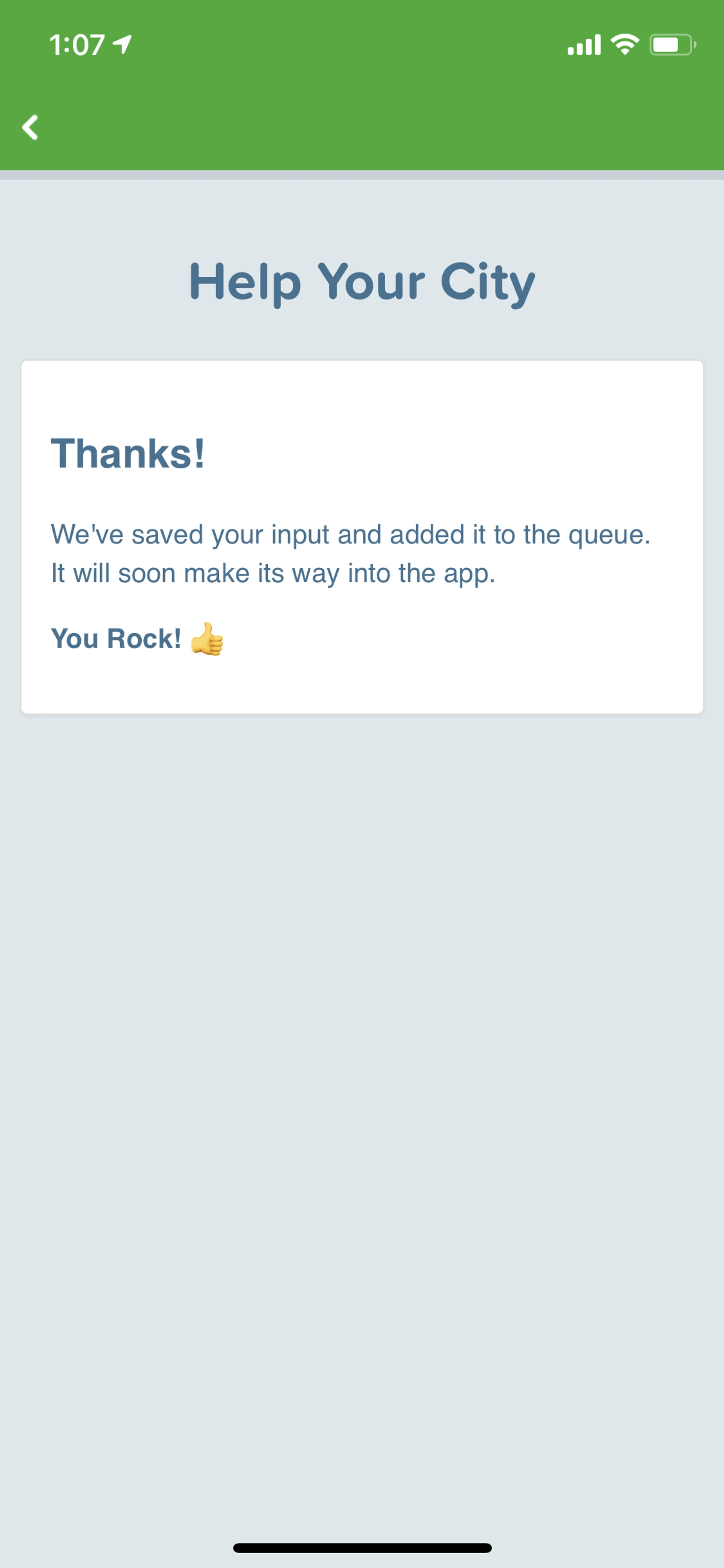Go back using the header arrow

pos(30,127)
